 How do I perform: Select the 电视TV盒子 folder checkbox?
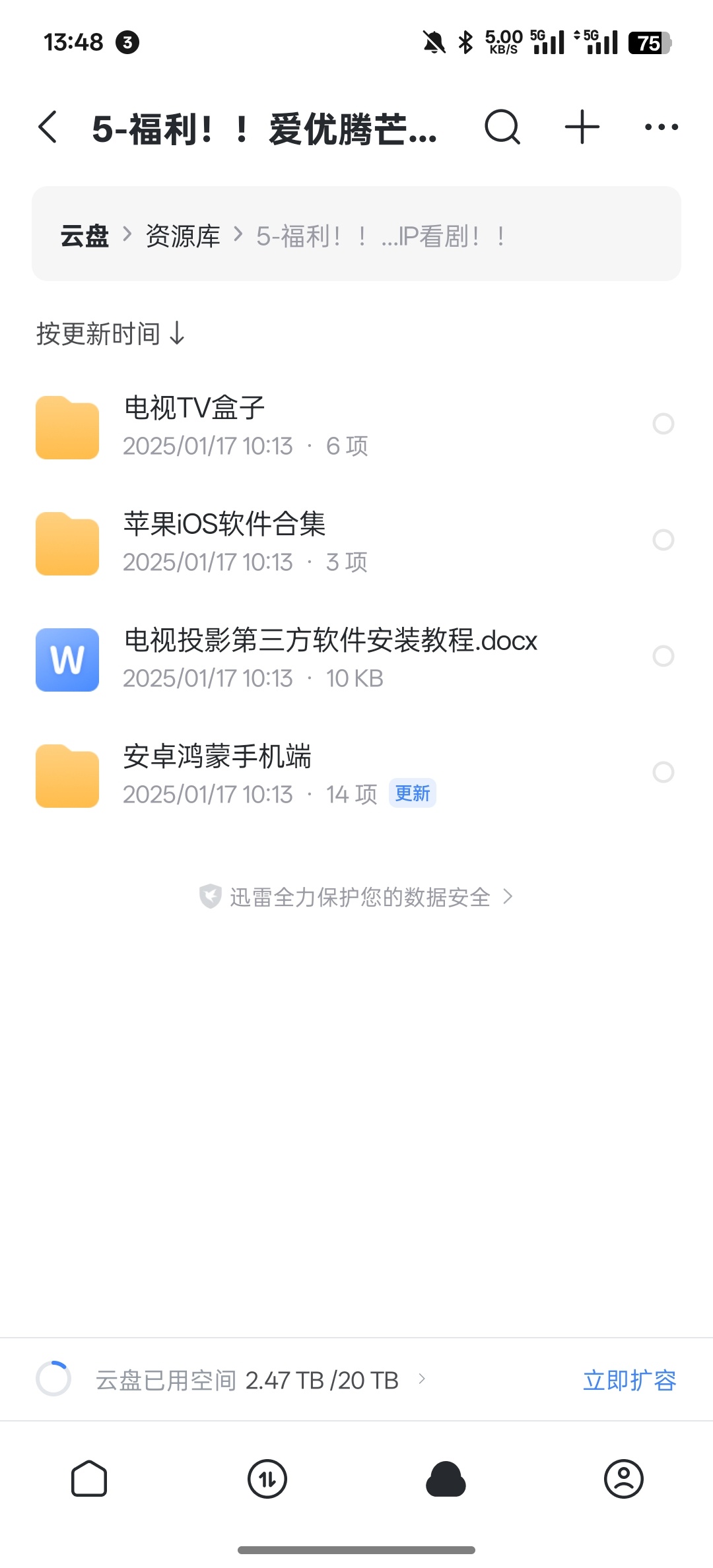pyautogui.click(x=663, y=424)
